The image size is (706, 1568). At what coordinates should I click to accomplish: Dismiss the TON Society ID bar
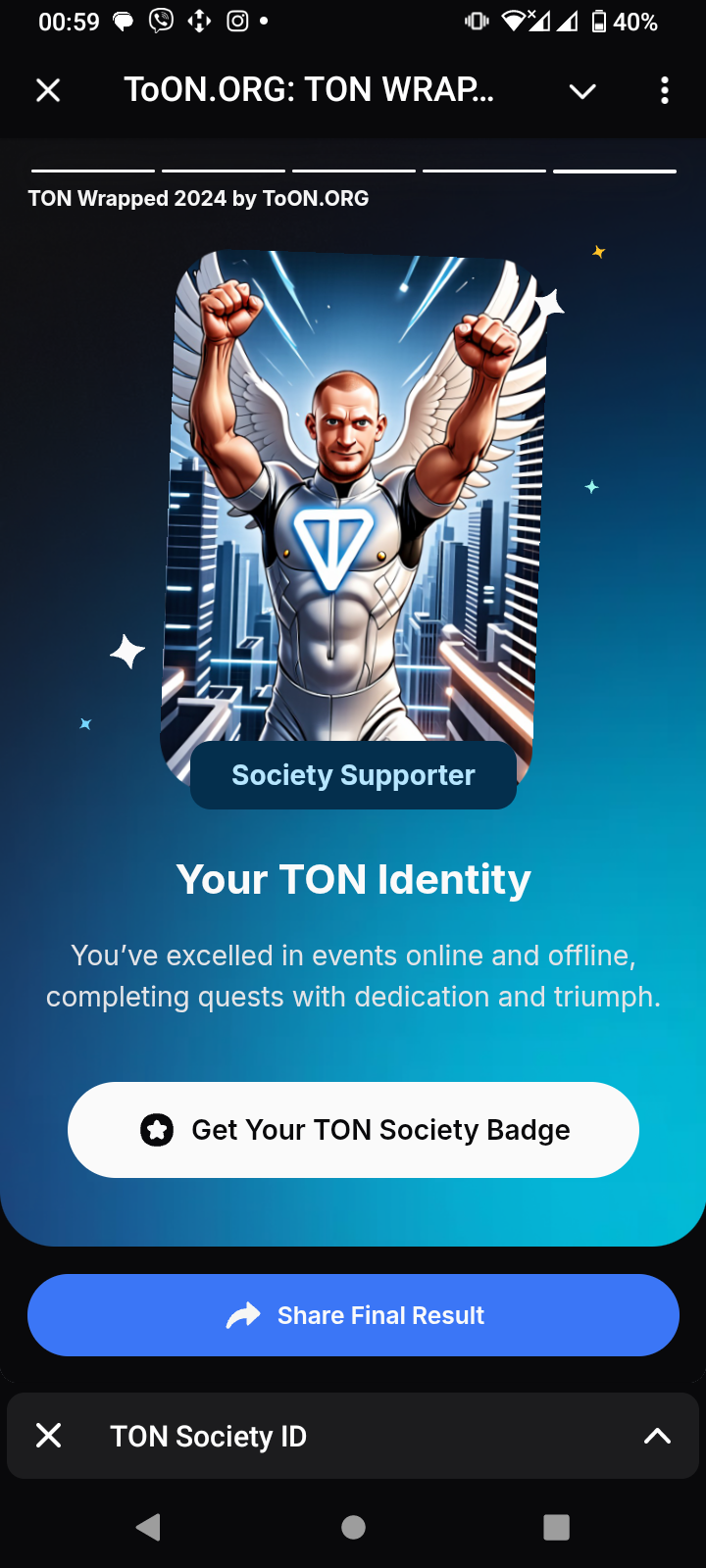(x=48, y=1436)
